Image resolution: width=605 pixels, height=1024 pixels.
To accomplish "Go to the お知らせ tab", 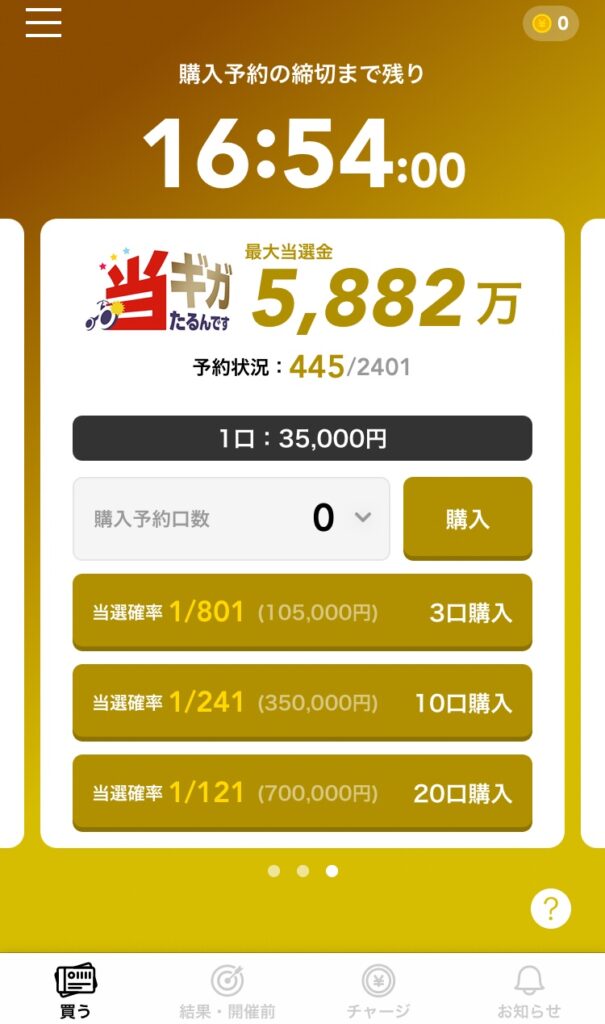I will pyautogui.click(x=529, y=990).
